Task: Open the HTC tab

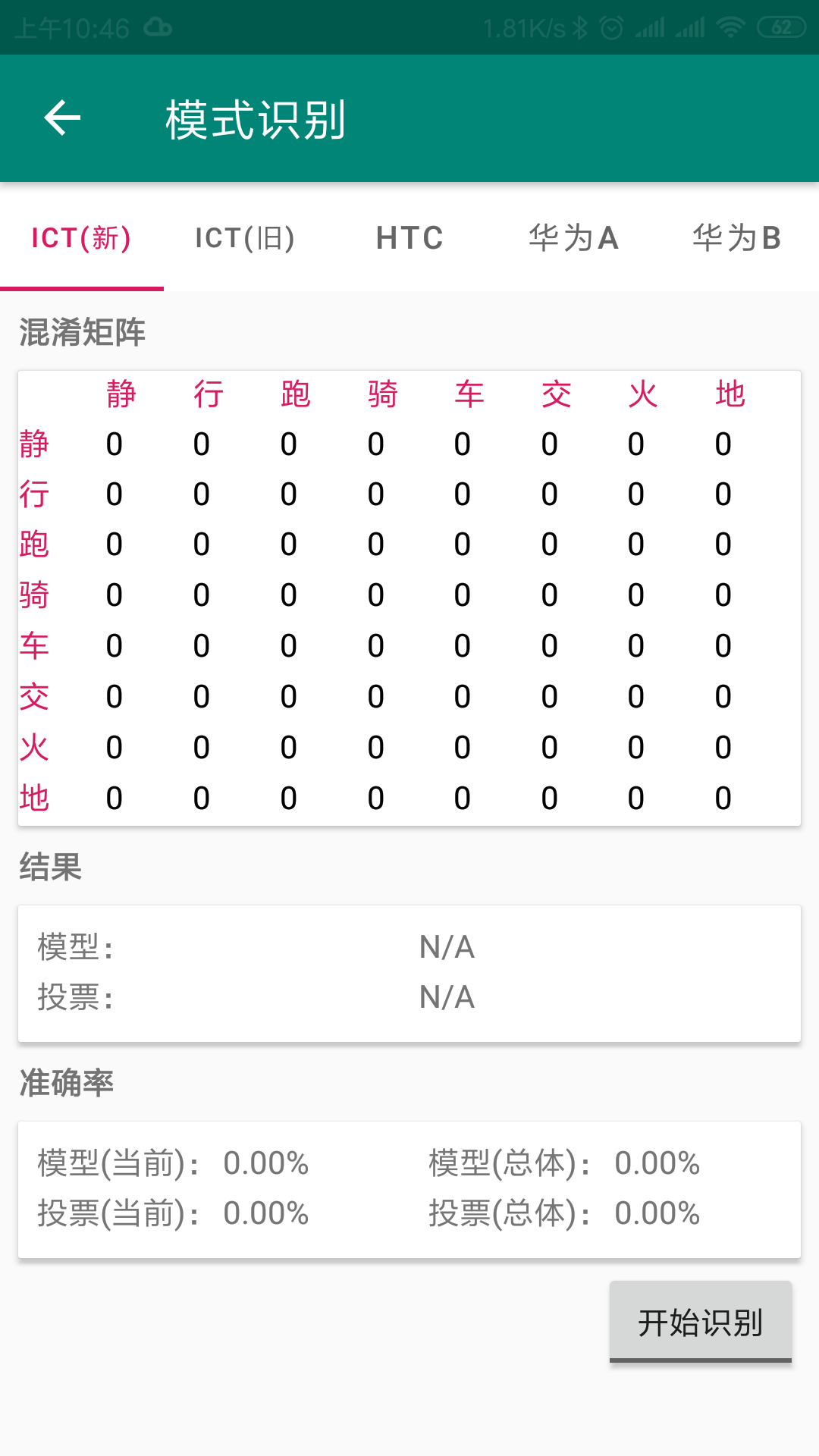Action: click(409, 239)
